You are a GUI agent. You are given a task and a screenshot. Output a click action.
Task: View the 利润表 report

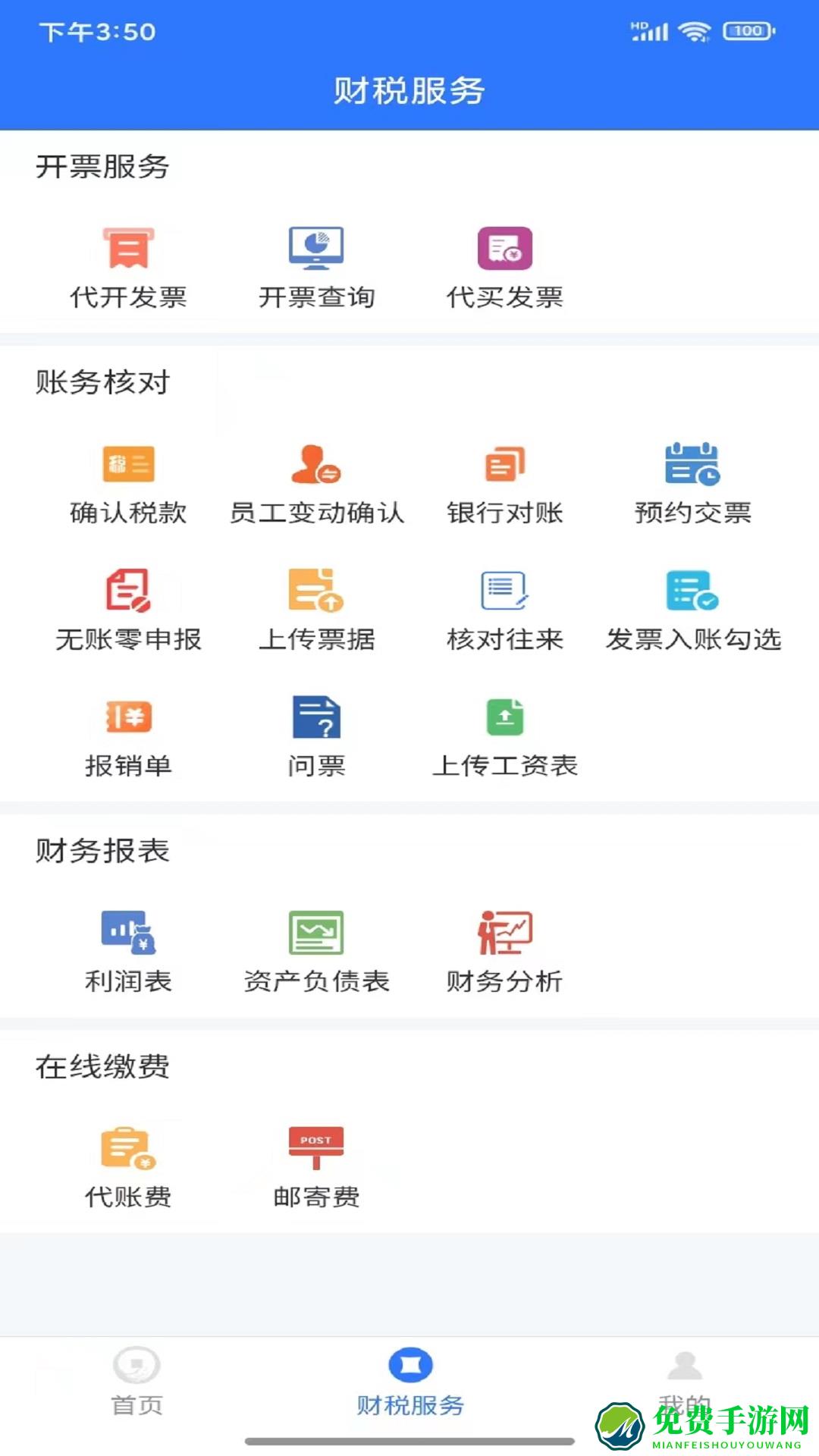[x=128, y=952]
